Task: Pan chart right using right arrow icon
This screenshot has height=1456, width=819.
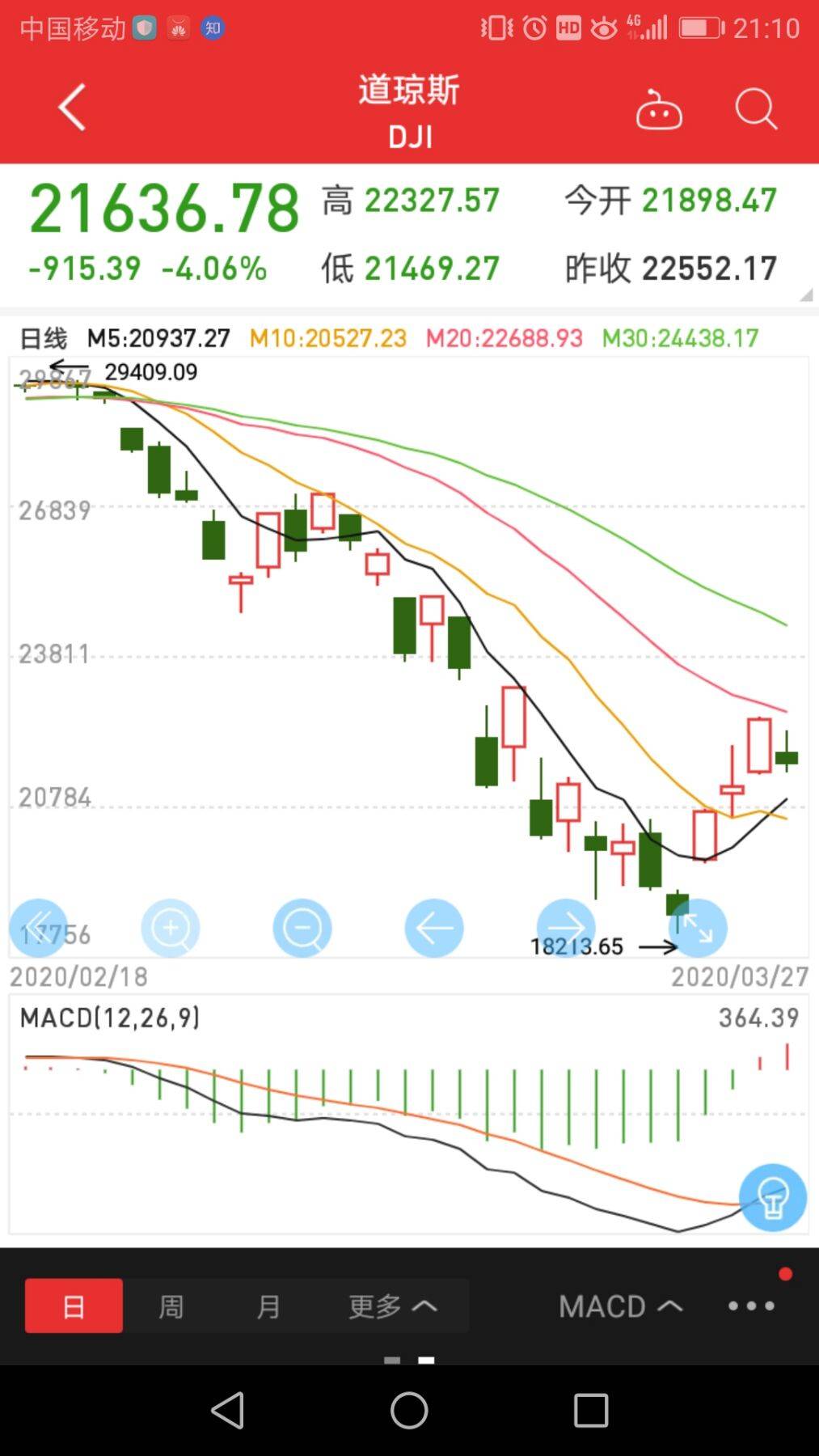Action: coord(566,928)
